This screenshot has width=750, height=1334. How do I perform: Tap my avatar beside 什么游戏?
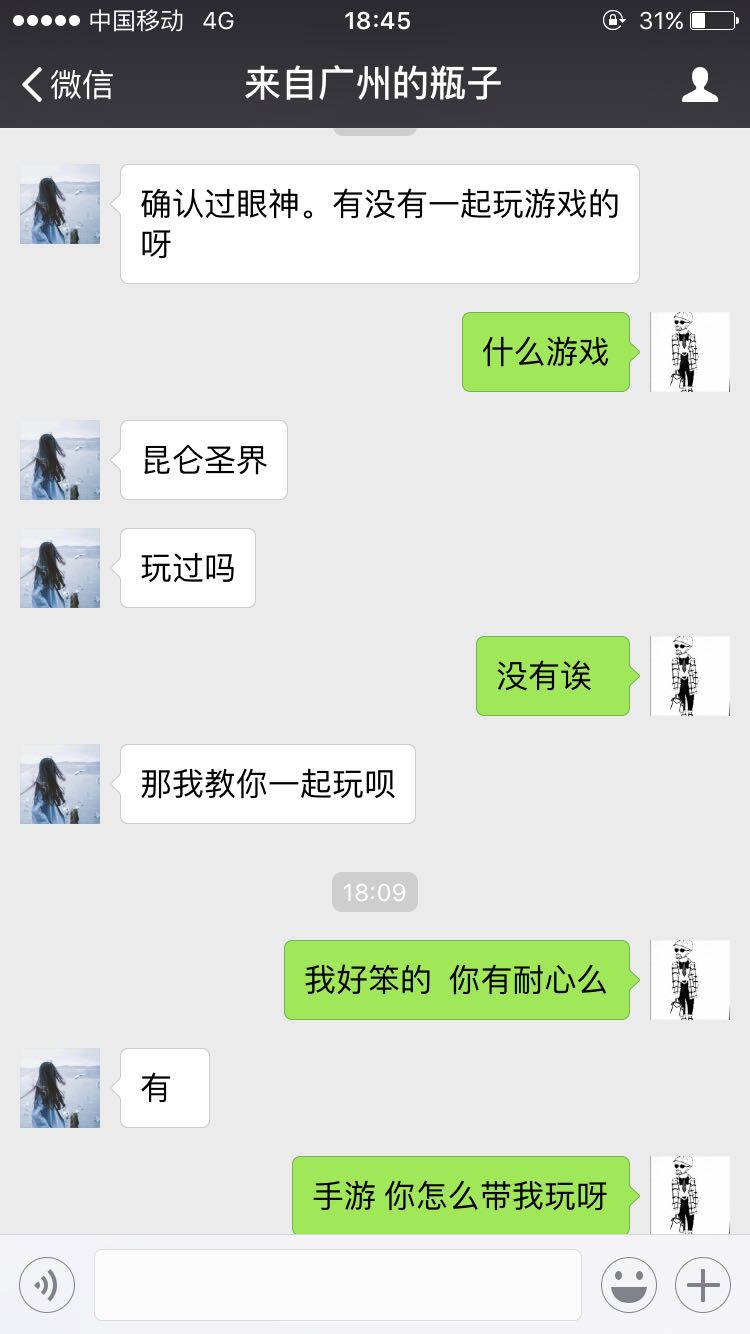point(690,352)
